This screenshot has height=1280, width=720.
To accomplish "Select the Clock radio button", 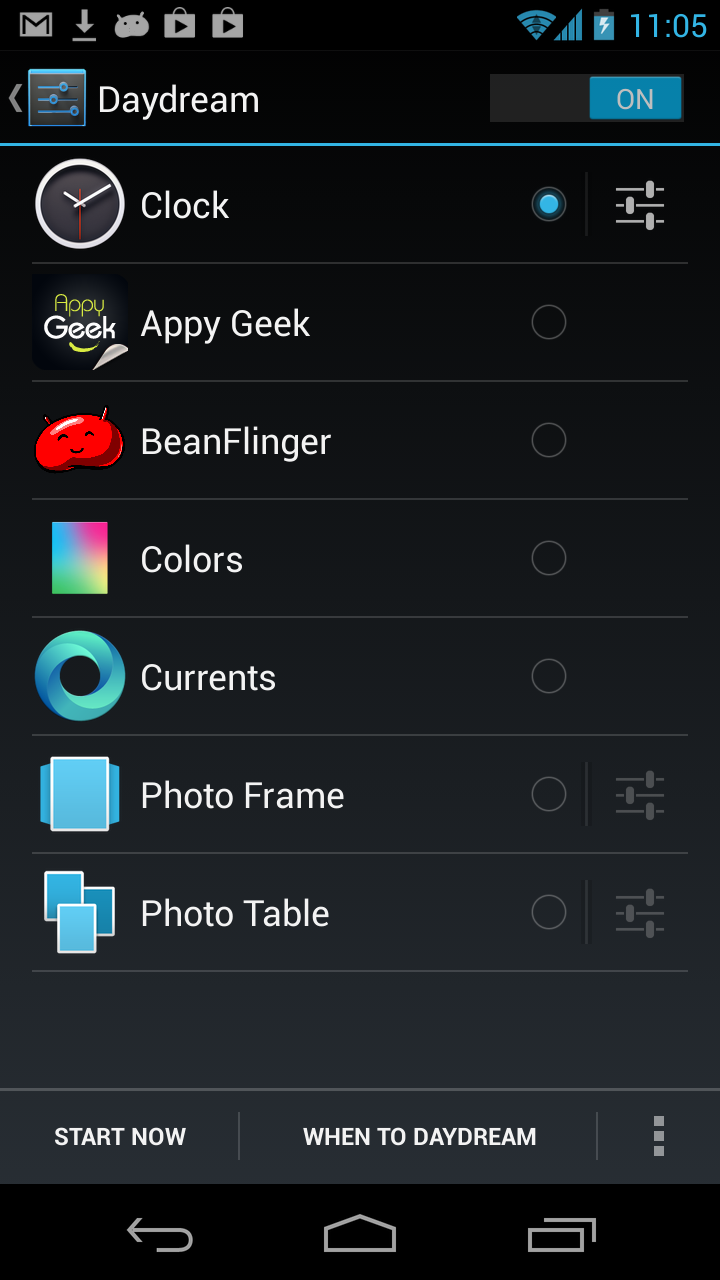I will (x=548, y=205).
